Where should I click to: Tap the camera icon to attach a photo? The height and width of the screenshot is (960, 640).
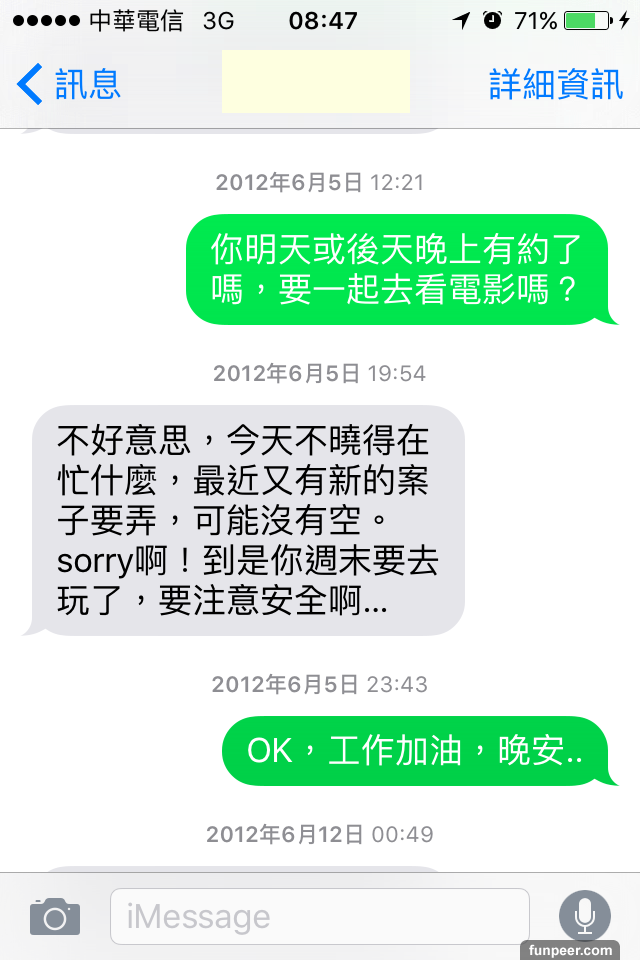(54, 916)
